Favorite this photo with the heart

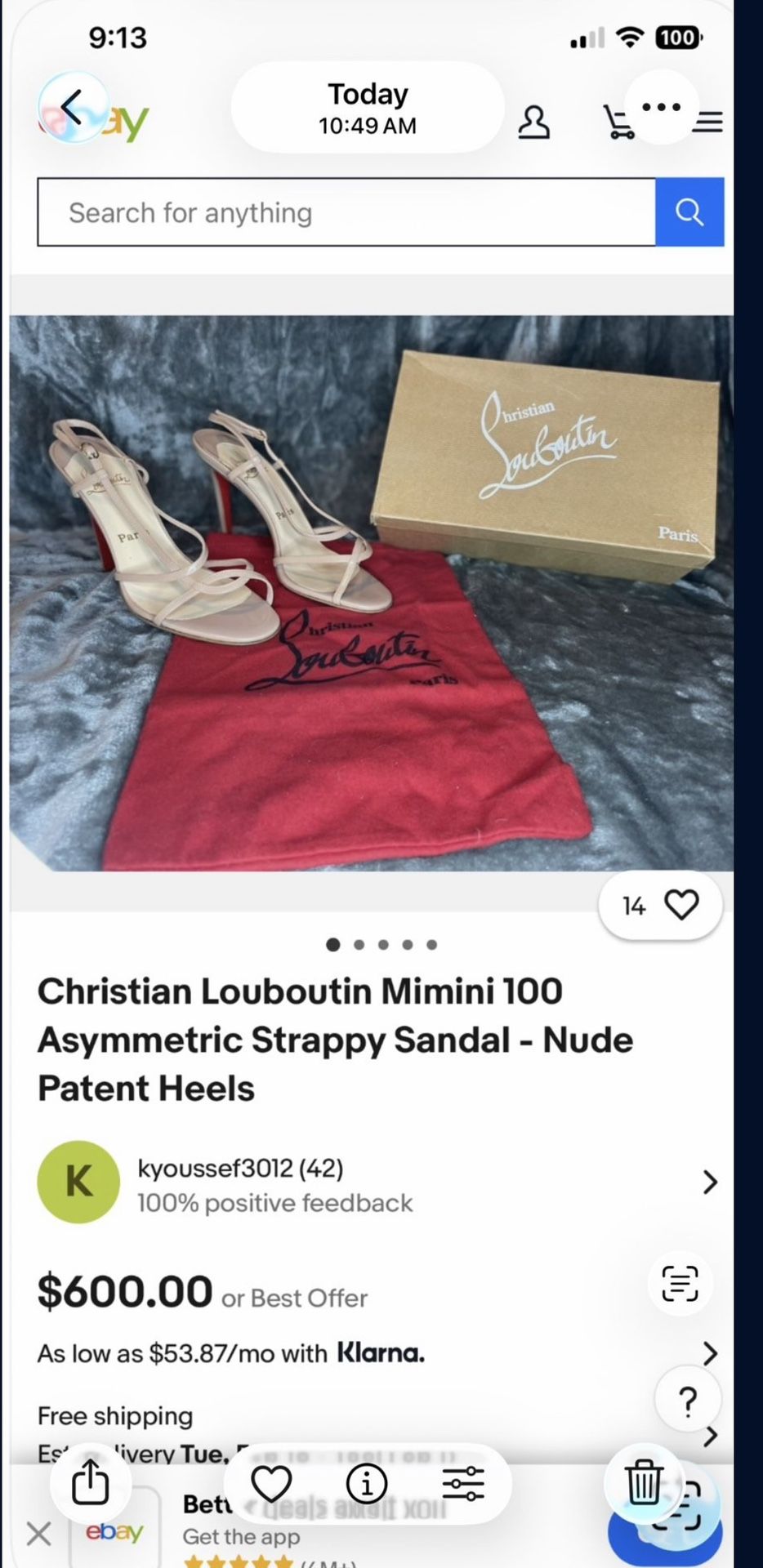(x=271, y=1482)
